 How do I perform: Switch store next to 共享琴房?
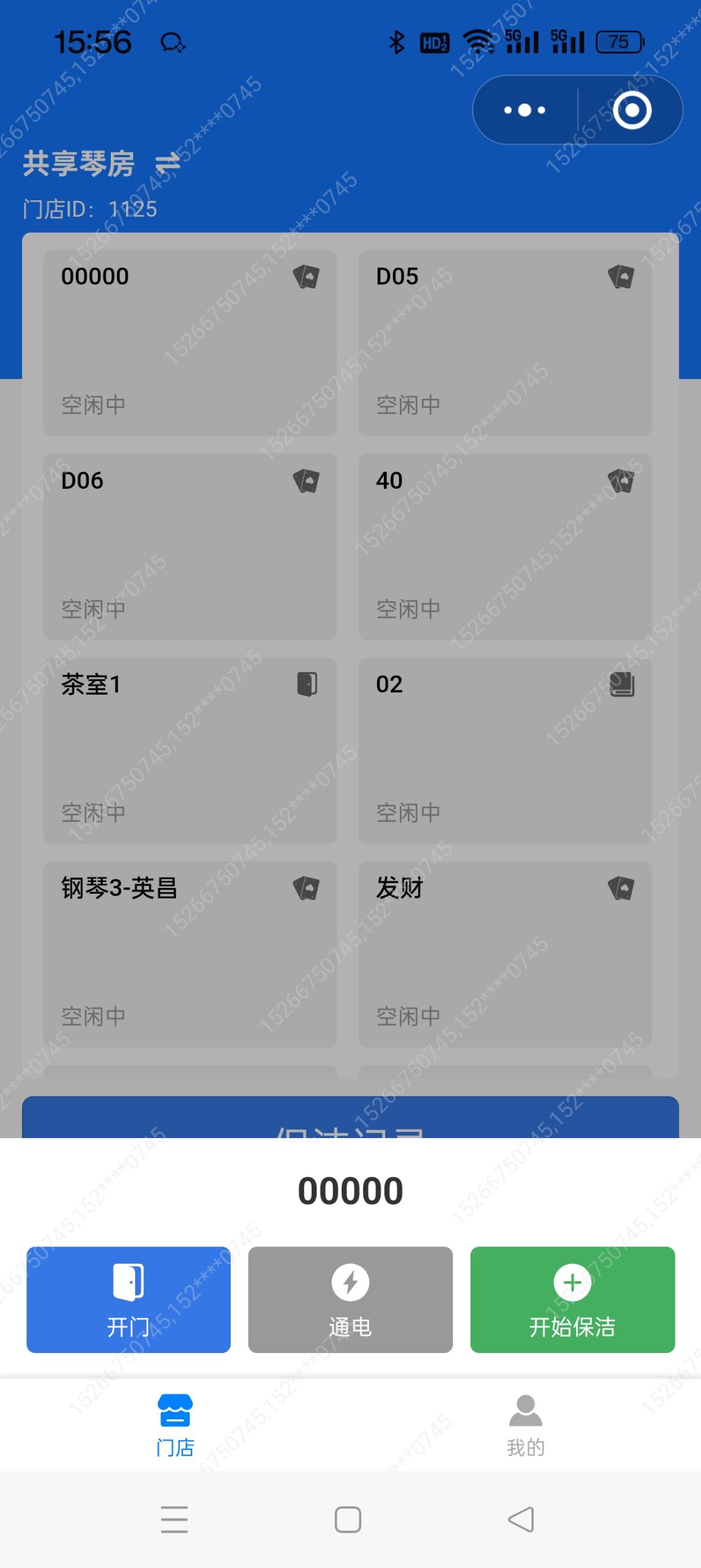(167, 164)
